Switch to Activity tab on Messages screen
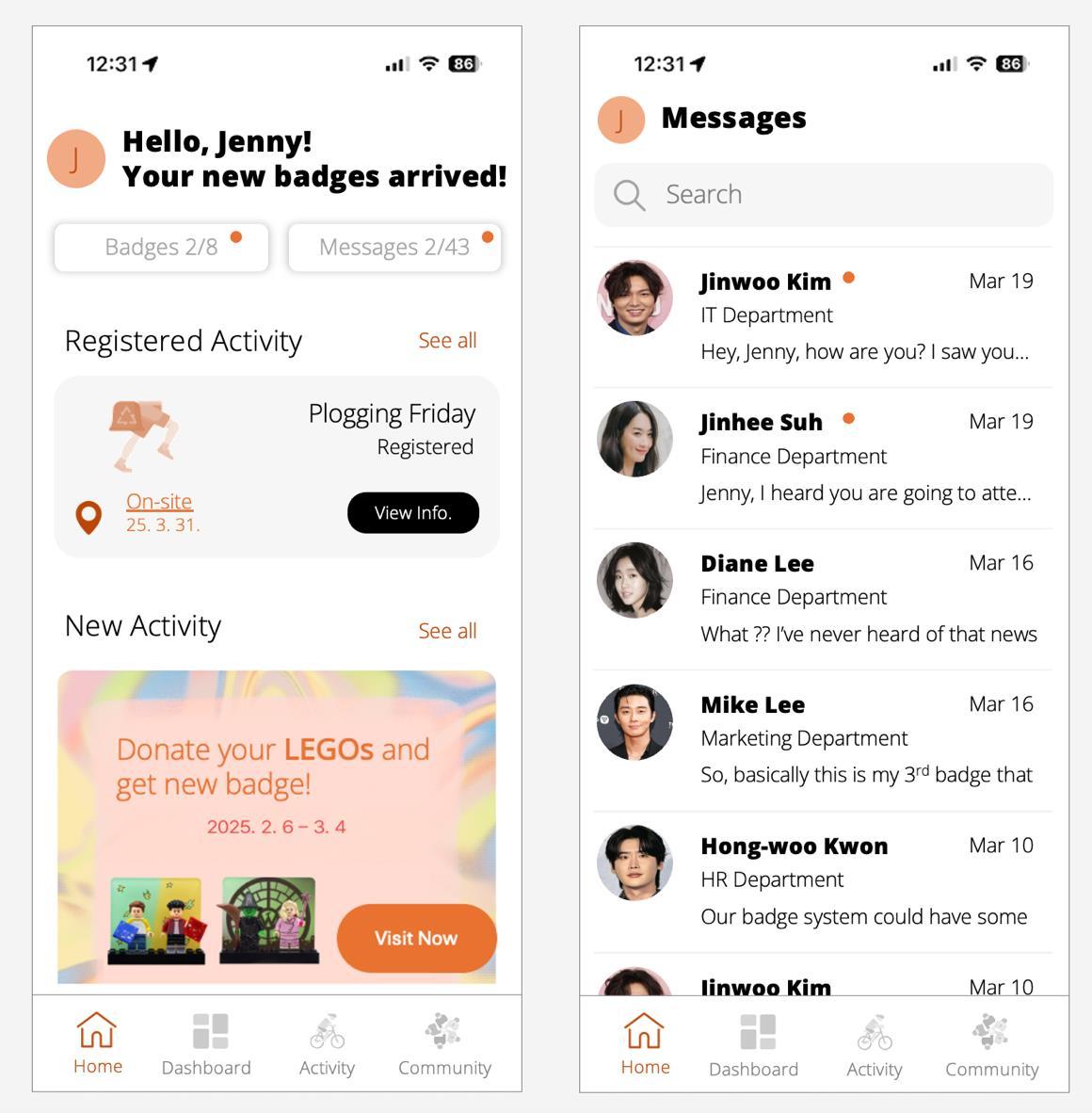 874,1045
